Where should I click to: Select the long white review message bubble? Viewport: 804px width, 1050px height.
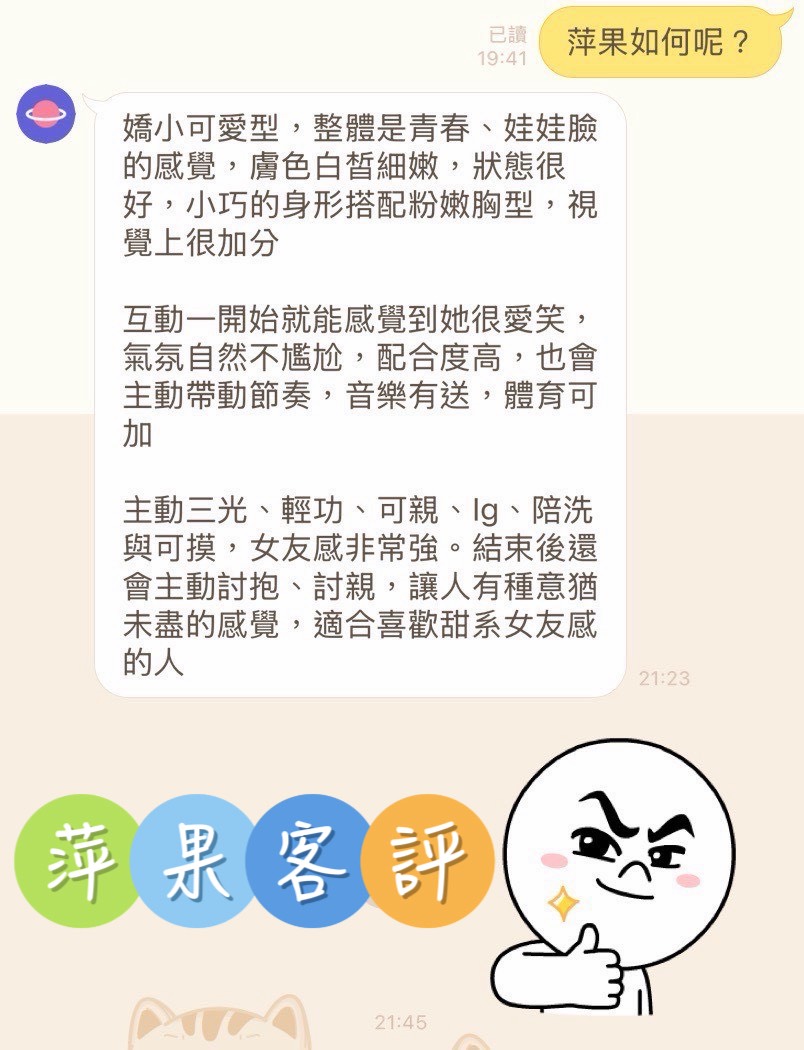(360, 390)
